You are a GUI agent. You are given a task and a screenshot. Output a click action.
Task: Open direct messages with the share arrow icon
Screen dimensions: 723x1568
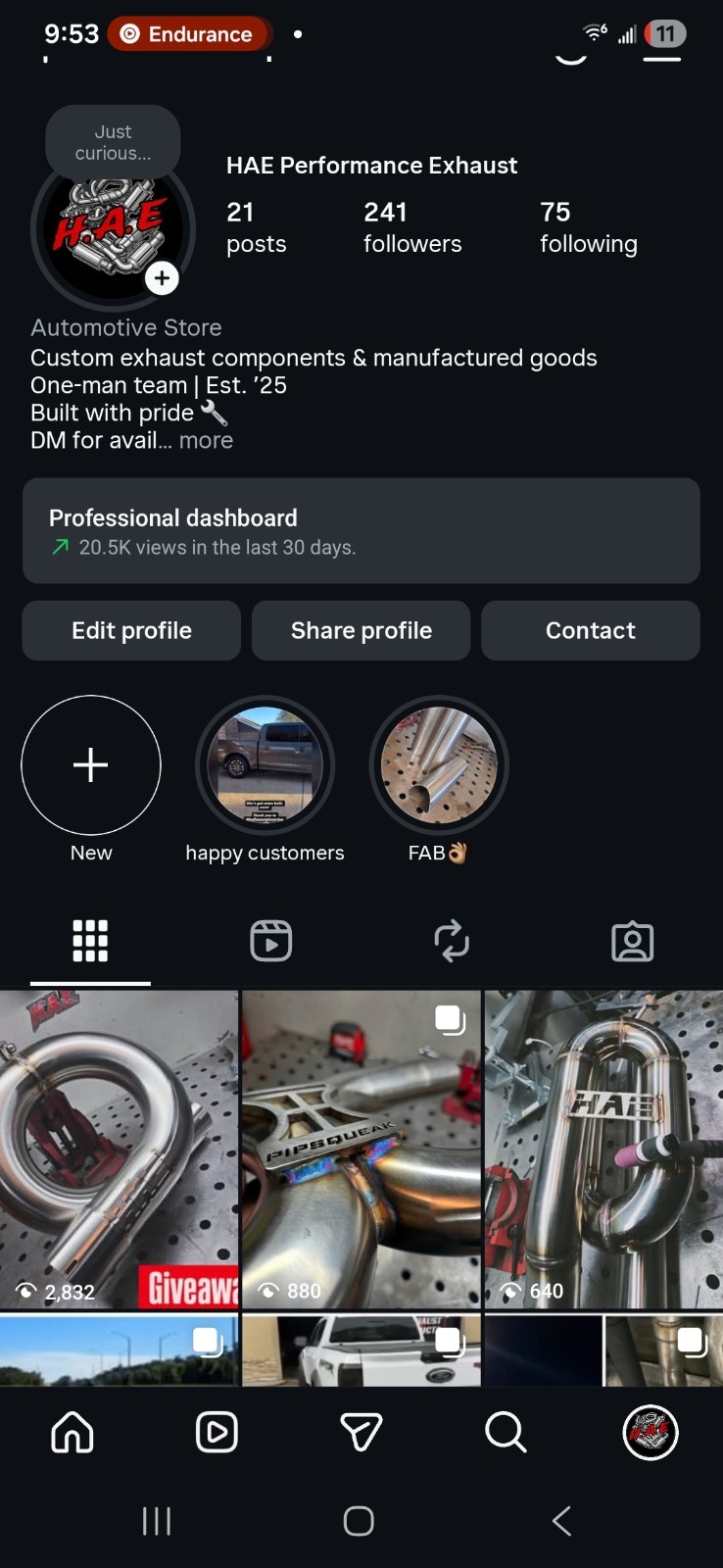click(x=361, y=1432)
